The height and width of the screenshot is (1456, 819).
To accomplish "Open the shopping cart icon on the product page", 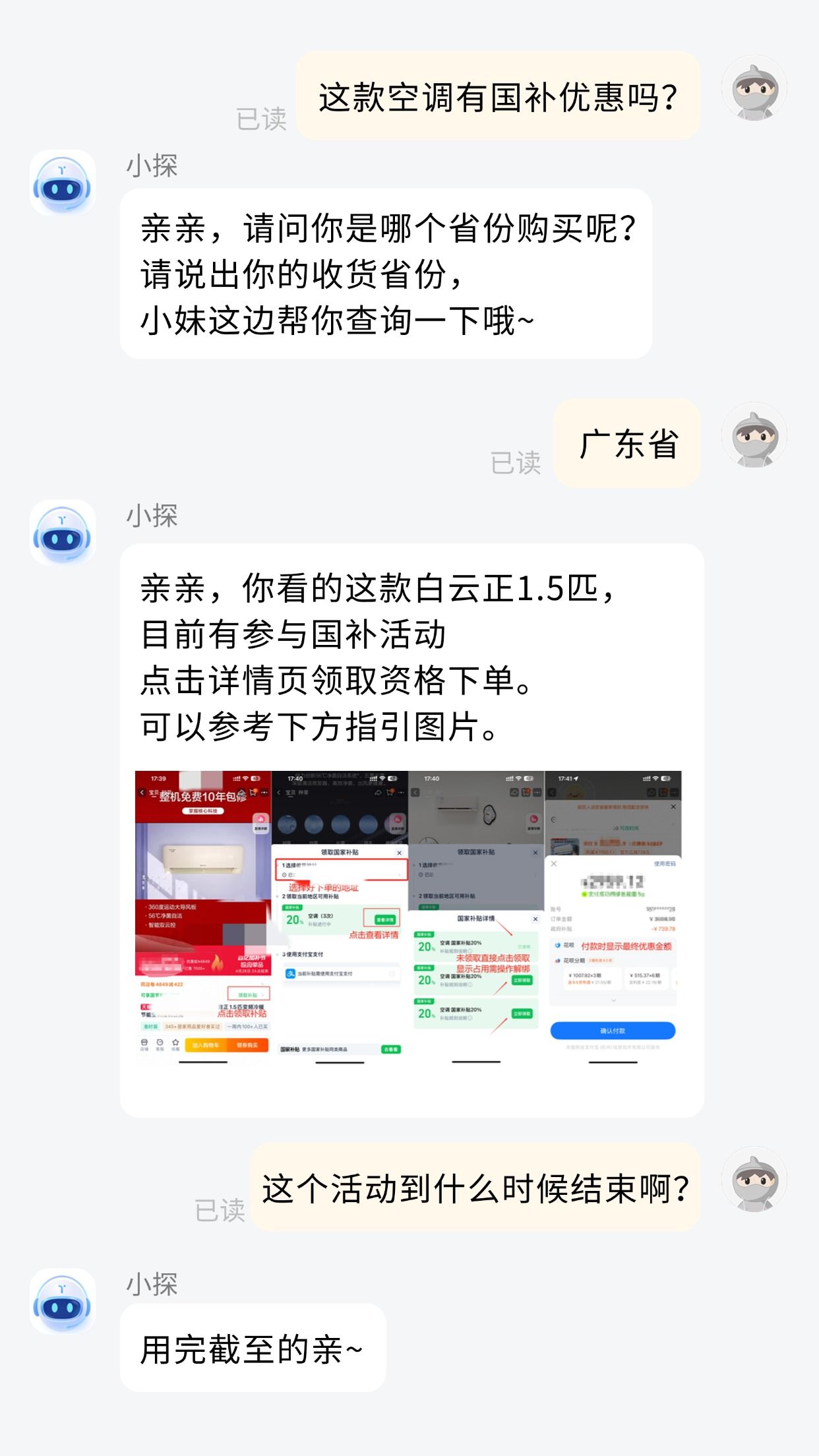I will (254, 791).
